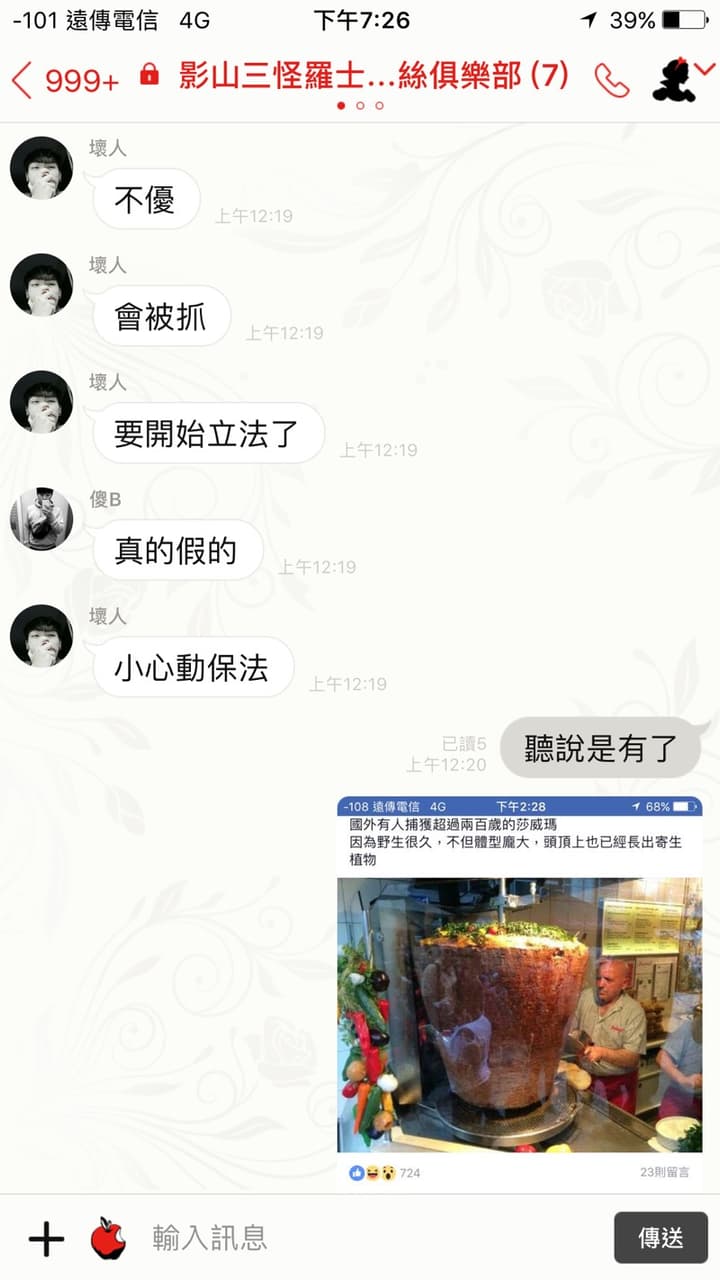This screenshot has height=1280, width=720.
Task: Open the attachment plus menu
Action: (46, 1239)
